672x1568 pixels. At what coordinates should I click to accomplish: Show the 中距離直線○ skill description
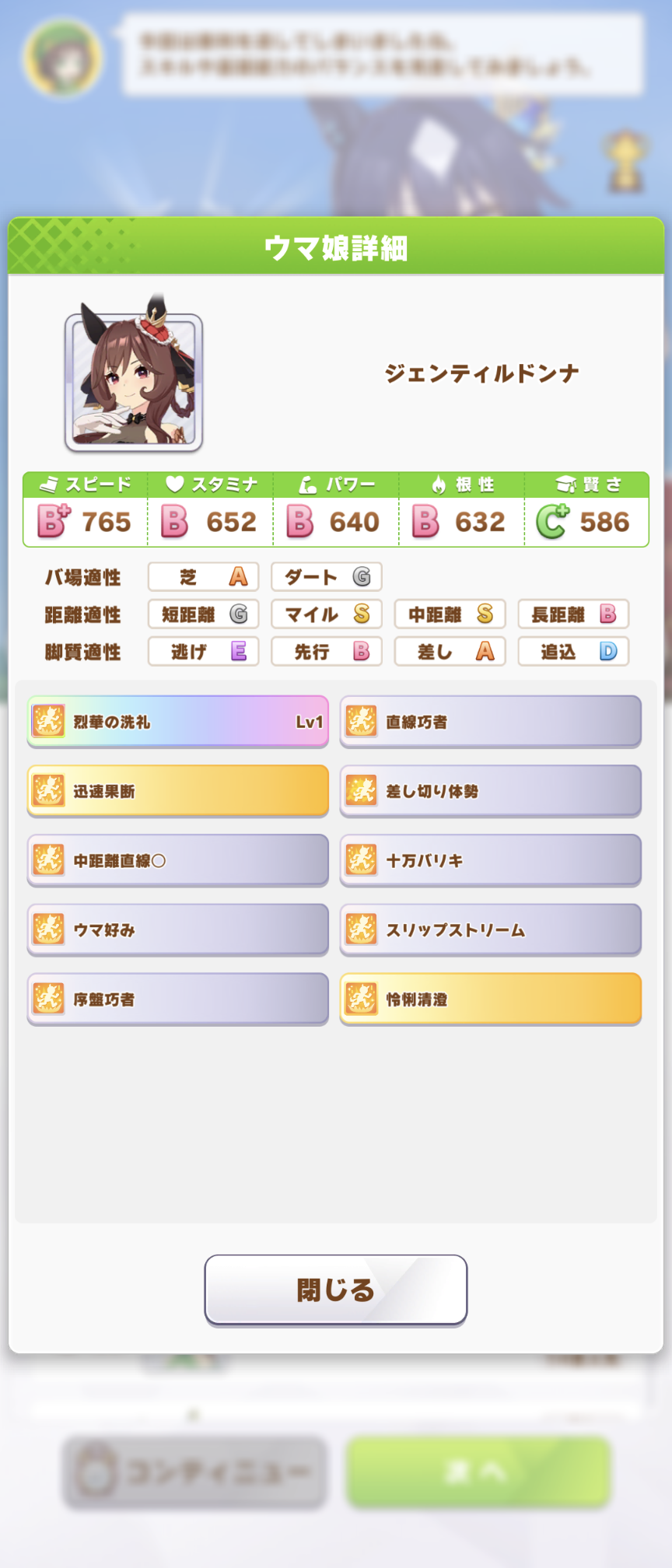178,859
